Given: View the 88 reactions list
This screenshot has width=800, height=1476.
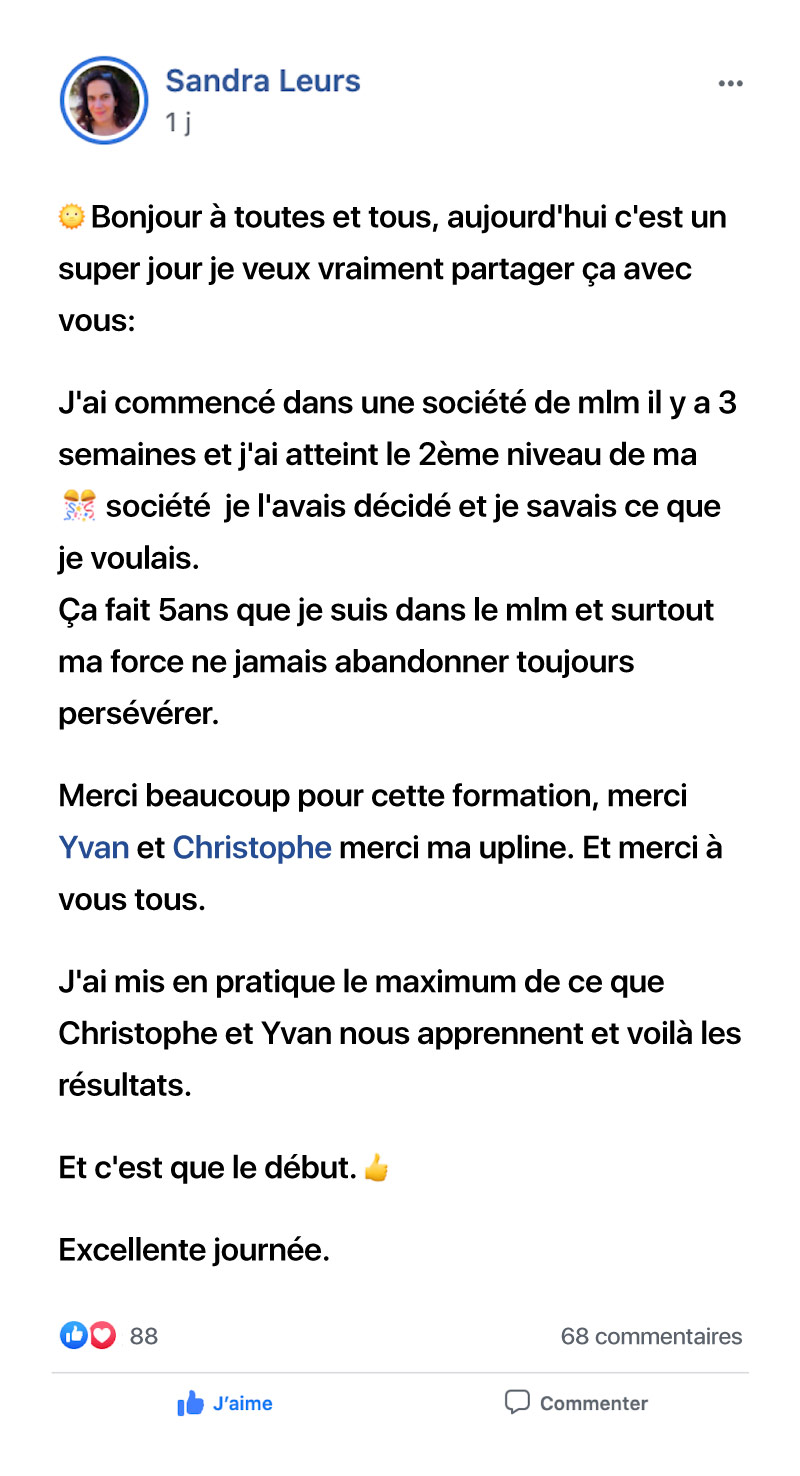Looking at the screenshot, I should pos(109,1336).
